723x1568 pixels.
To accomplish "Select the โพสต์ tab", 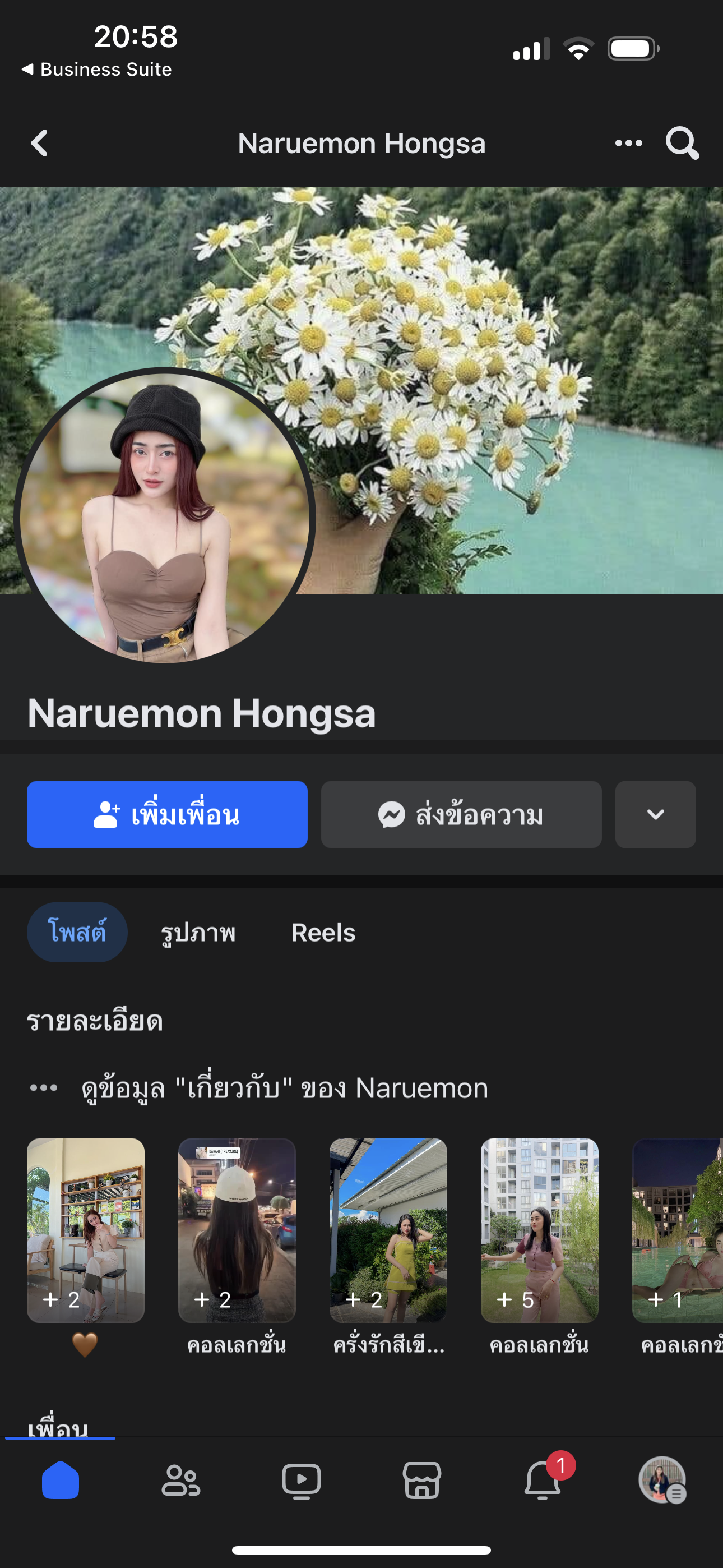I will (77, 933).
